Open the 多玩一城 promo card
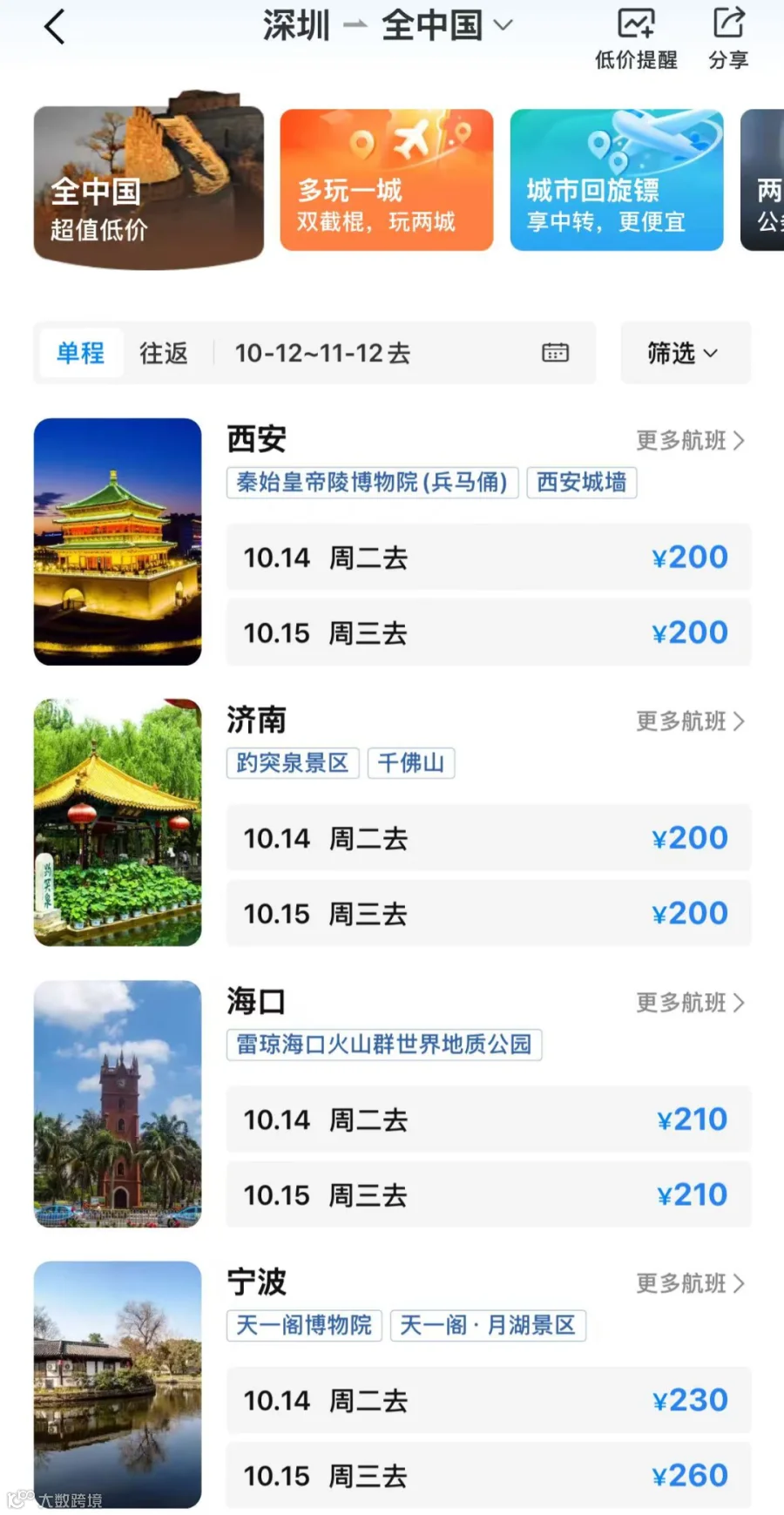Screen dimensions: 784x1515 pyautogui.click(x=386, y=180)
